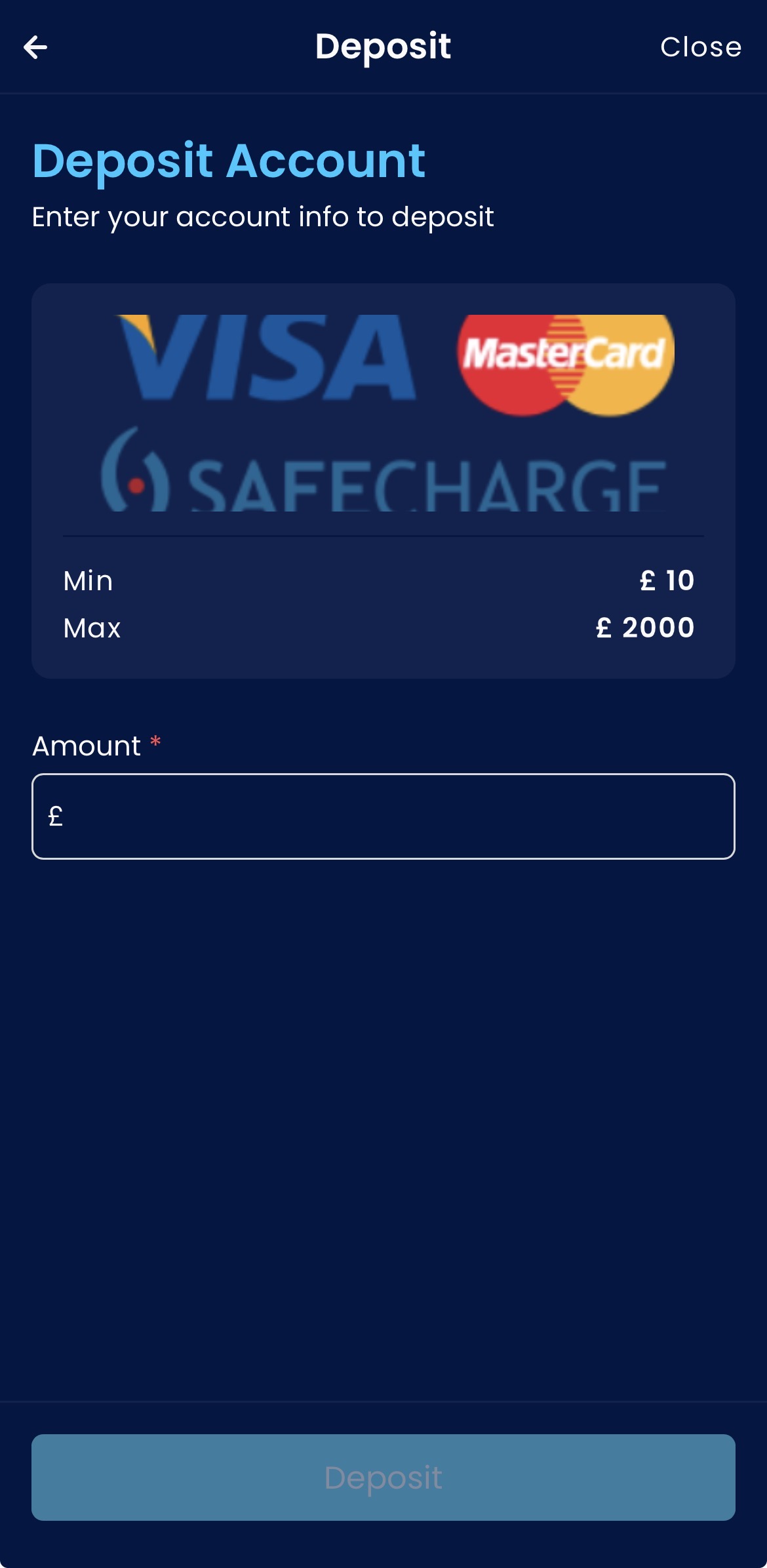Screen dimensions: 767x1568
Task: Click the Max £2000 row
Action: (x=383, y=628)
